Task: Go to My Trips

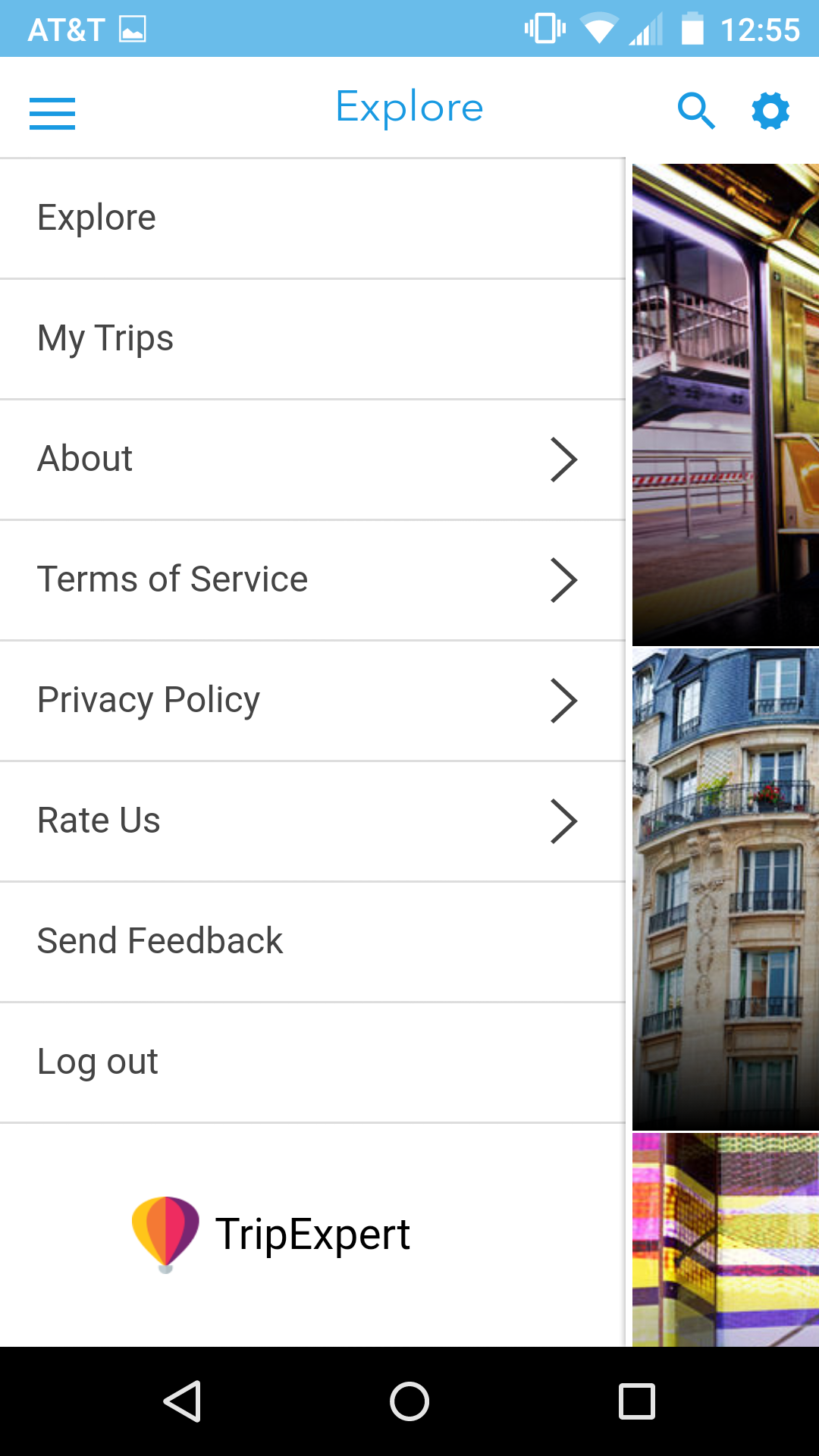Action: [x=312, y=339]
